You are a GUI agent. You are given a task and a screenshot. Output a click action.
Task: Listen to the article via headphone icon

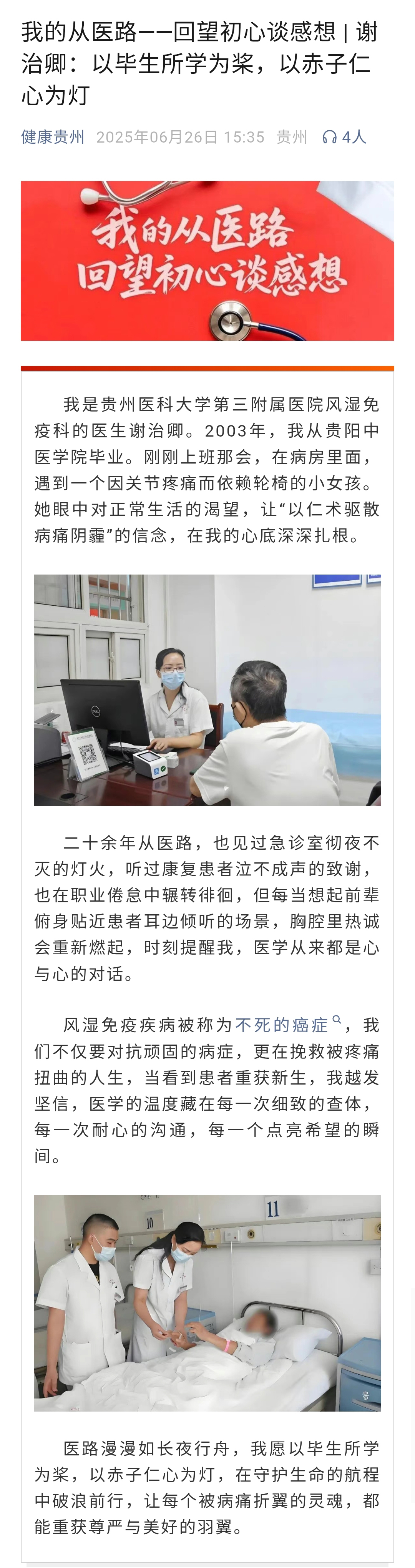tap(330, 137)
